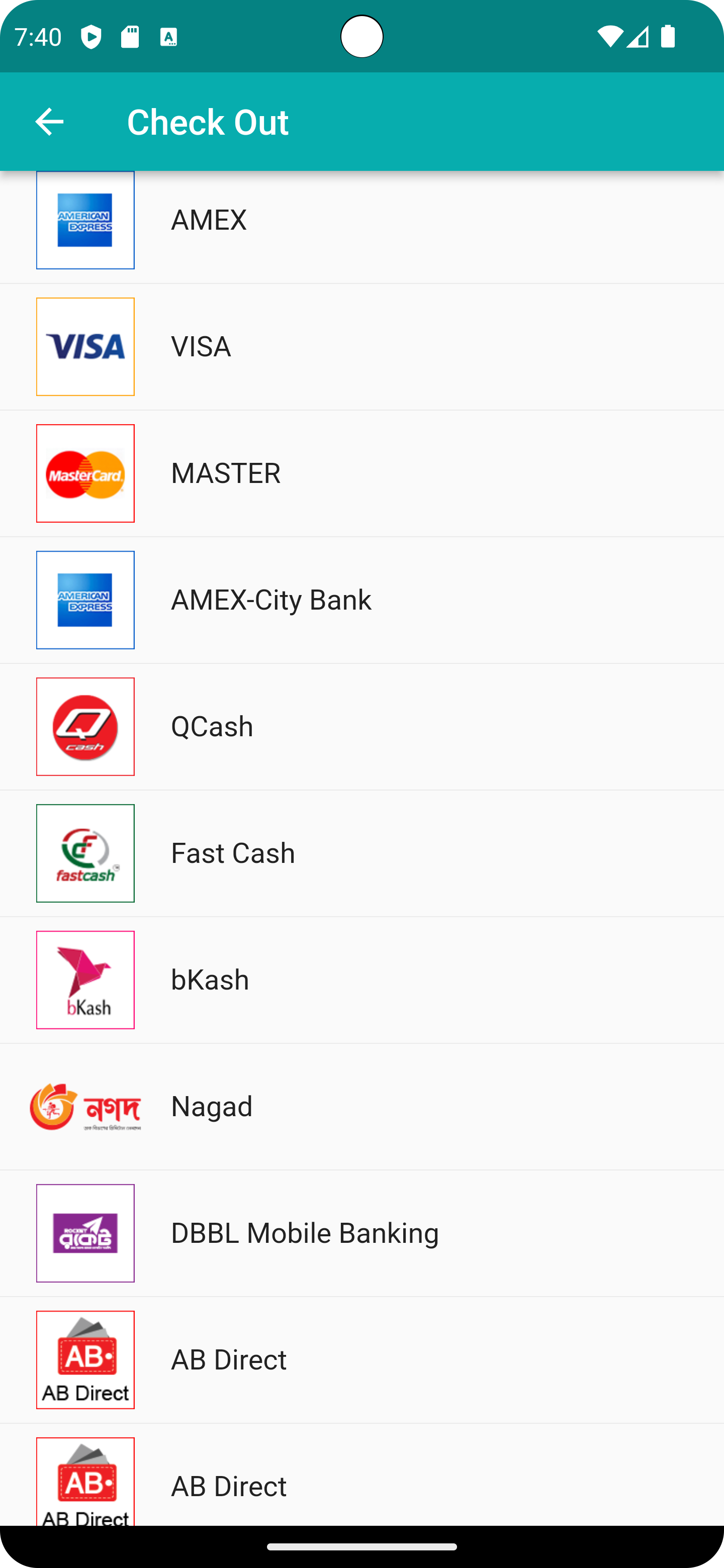The image size is (724, 1568).
Task: Tap the VISA card logo
Action: [x=84, y=346]
